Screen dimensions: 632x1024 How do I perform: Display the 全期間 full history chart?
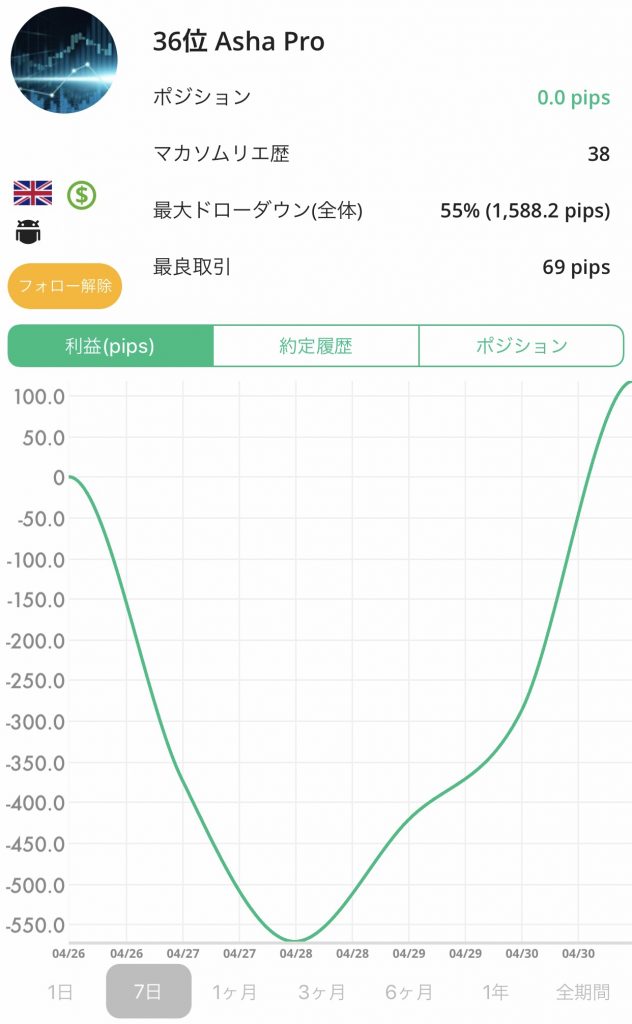click(x=583, y=992)
